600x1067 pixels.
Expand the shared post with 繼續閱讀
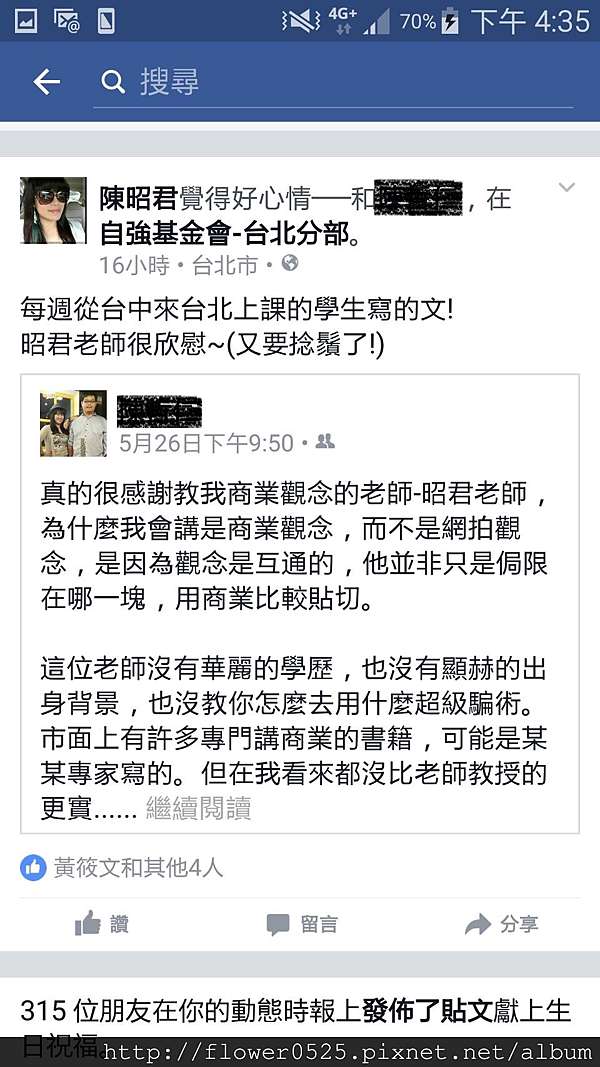pos(199,808)
